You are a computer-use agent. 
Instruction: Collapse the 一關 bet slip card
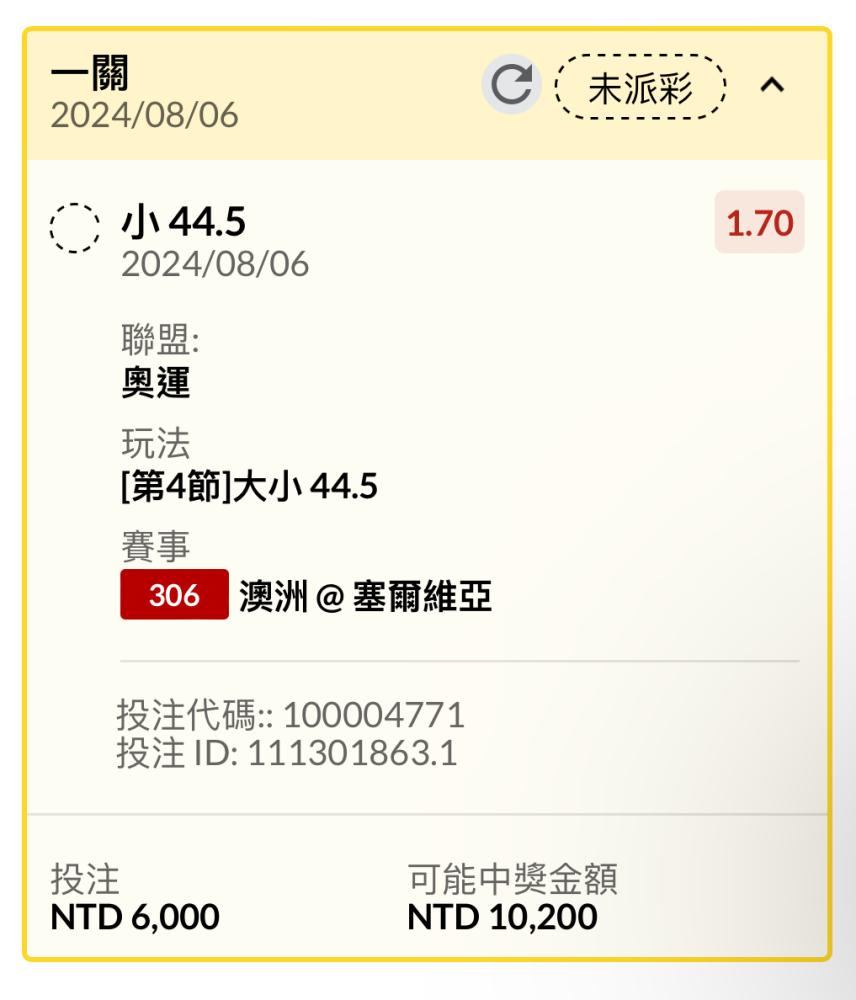pyautogui.click(x=772, y=87)
